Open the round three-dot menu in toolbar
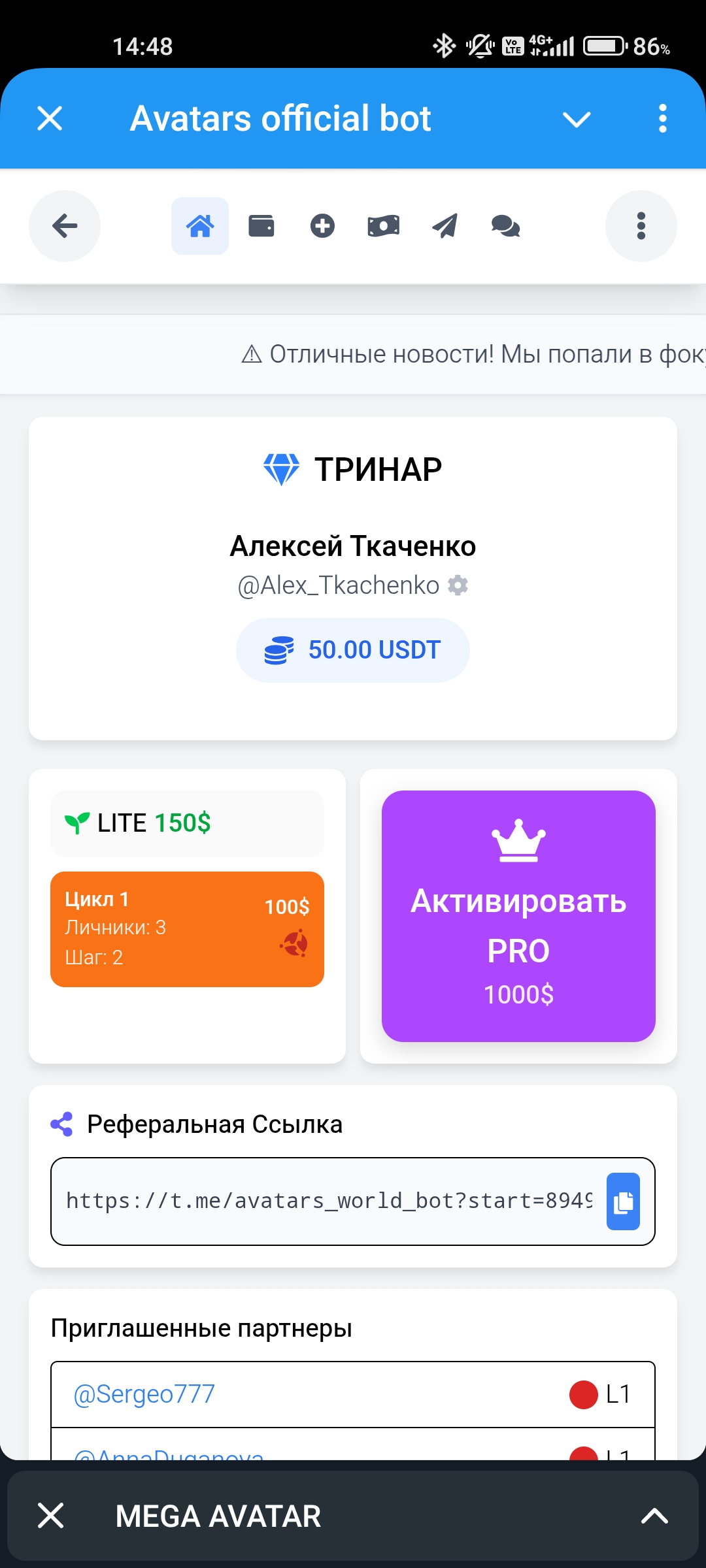This screenshot has width=706, height=1568. pyautogui.click(x=641, y=226)
